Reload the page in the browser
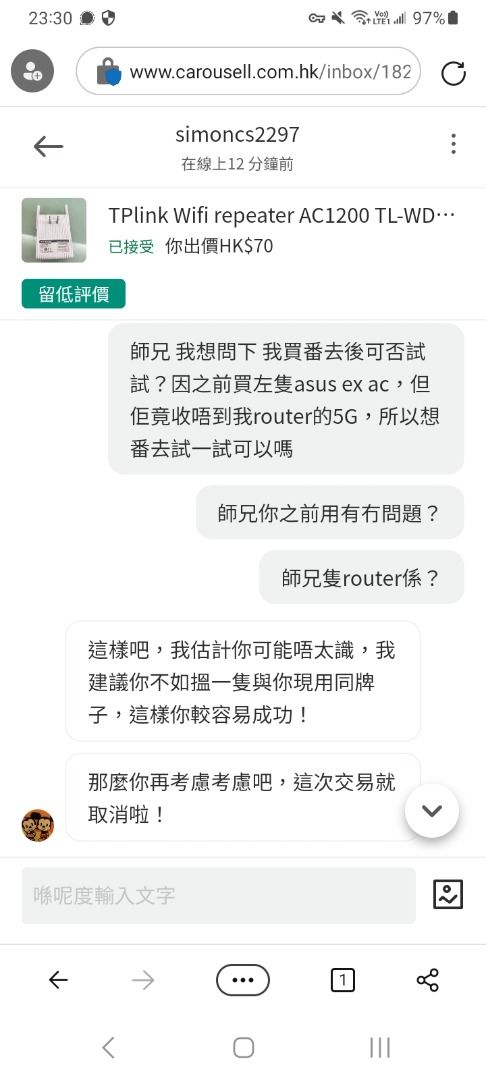Viewport: 486px width, 1080px height. [453, 72]
